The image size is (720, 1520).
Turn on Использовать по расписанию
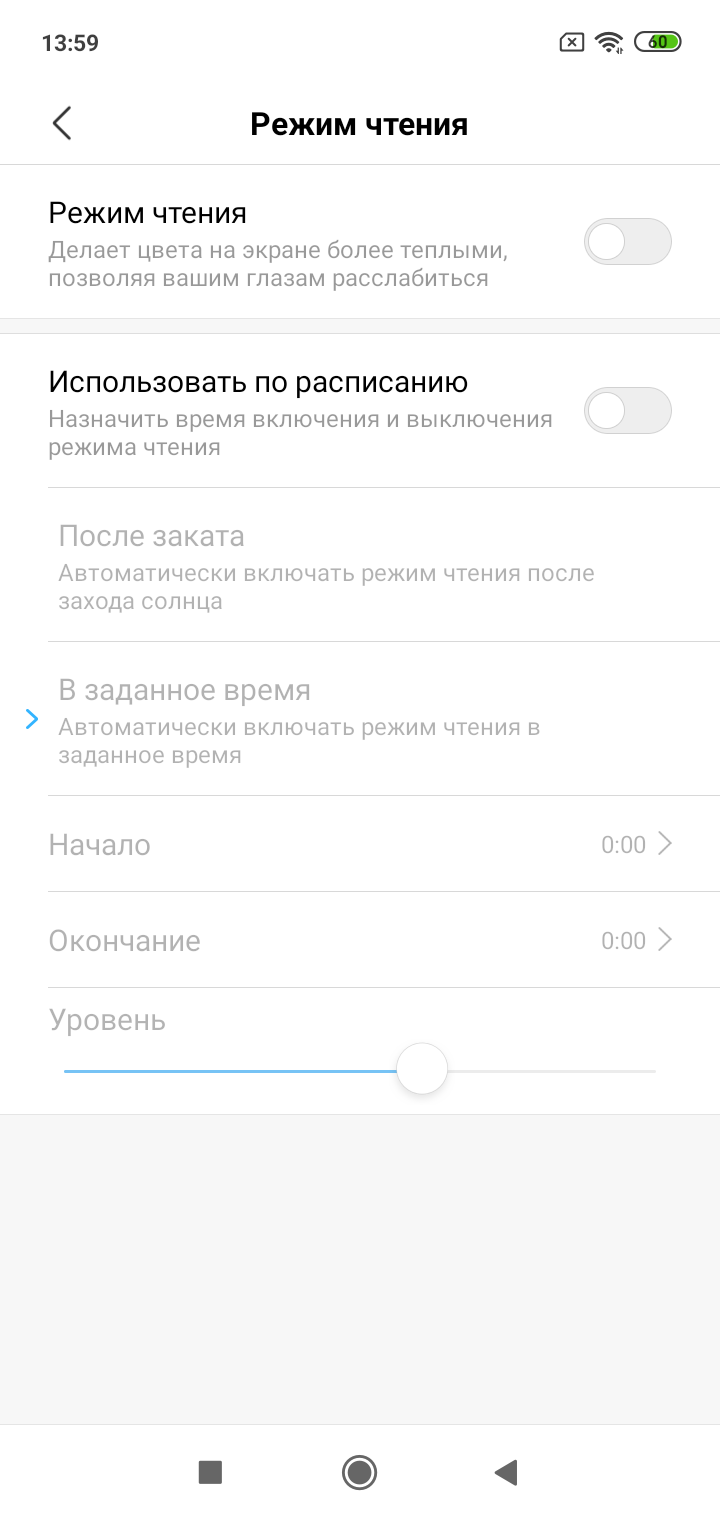[x=627, y=411]
